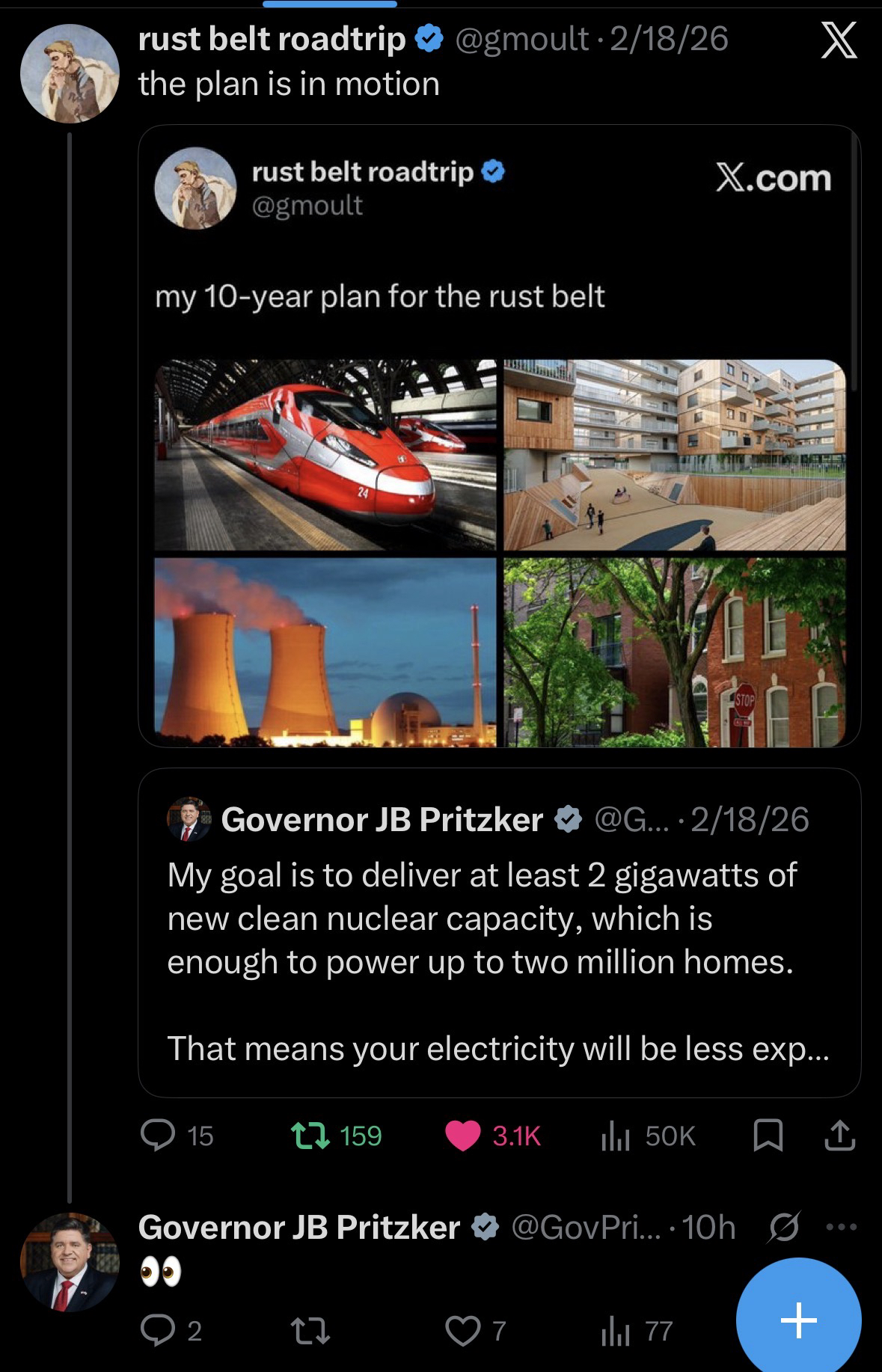
Task: Open Grok icon on Pritzker's eyes reply
Action: pos(783,1227)
